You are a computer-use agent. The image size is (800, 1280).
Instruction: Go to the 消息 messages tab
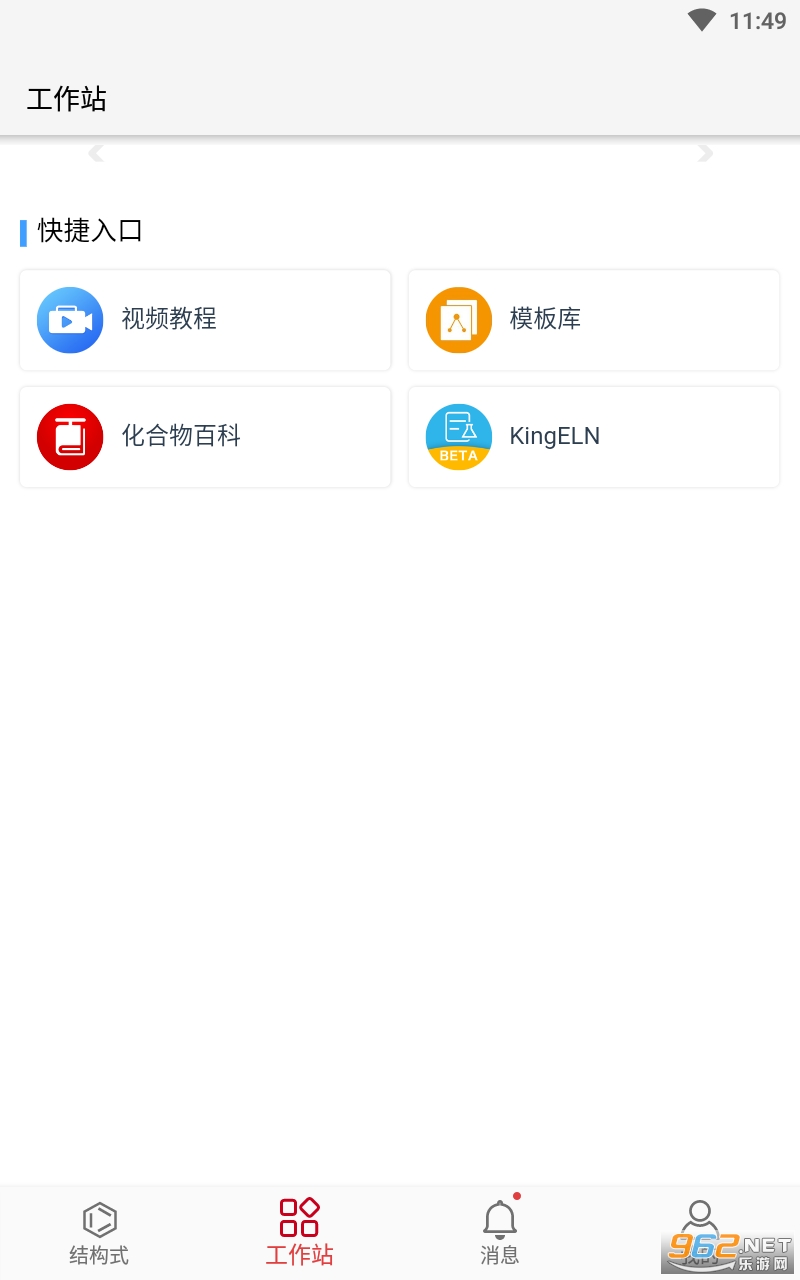click(500, 1233)
